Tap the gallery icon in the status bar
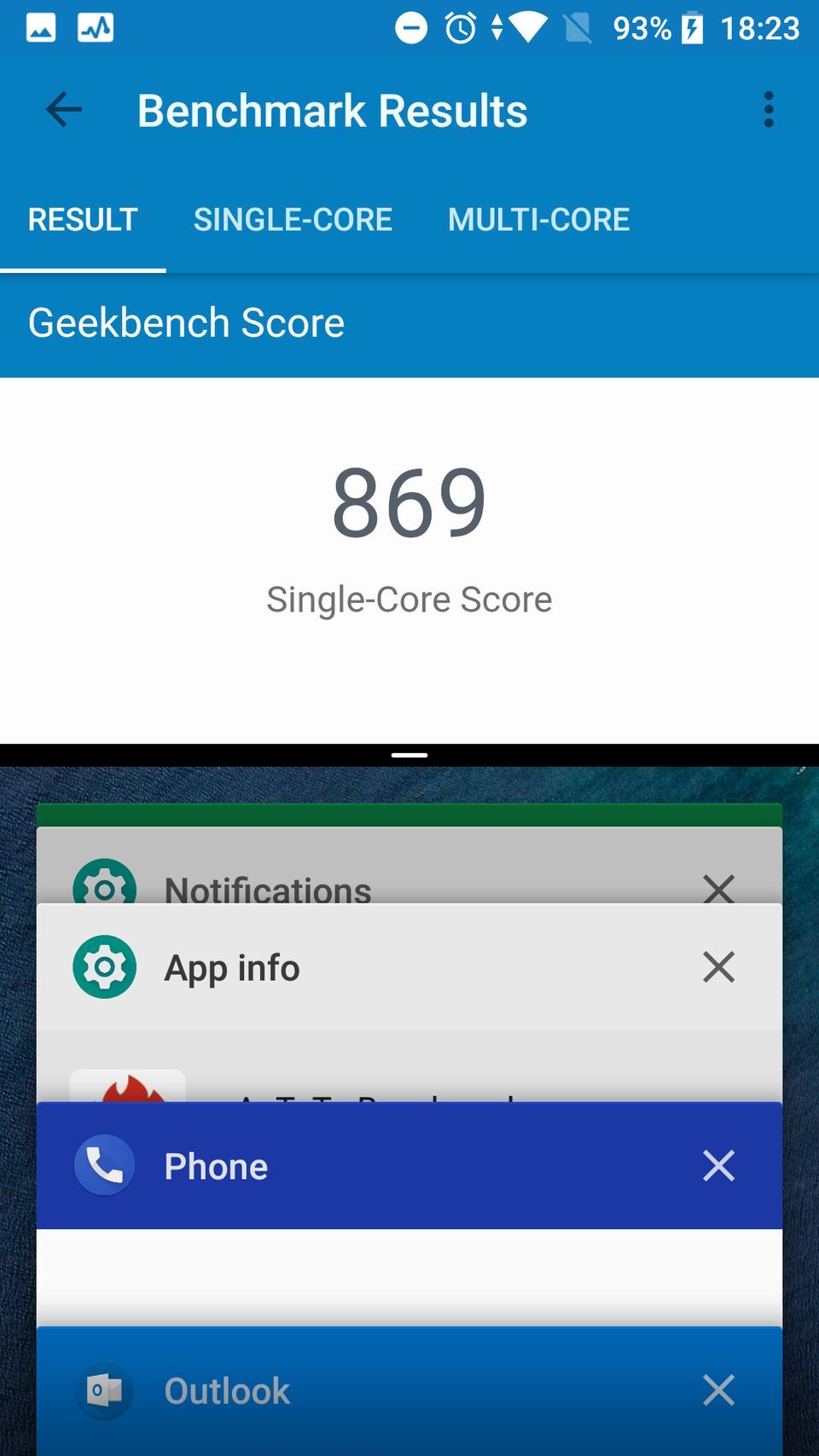Image resolution: width=819 pixels, height=1456 pixels. (x=39, y=27)
